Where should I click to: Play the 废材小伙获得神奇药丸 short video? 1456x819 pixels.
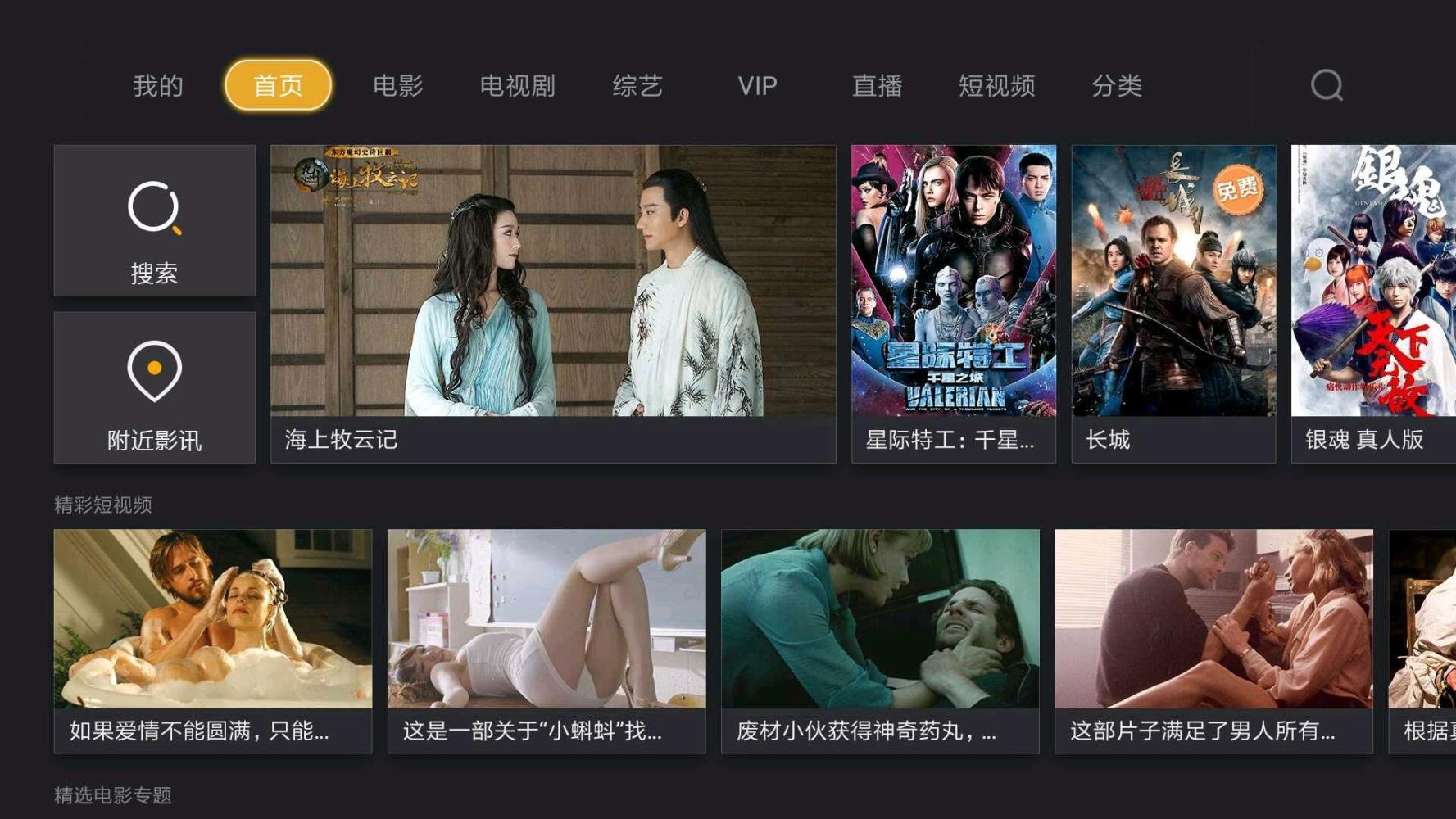coord(880,640)
